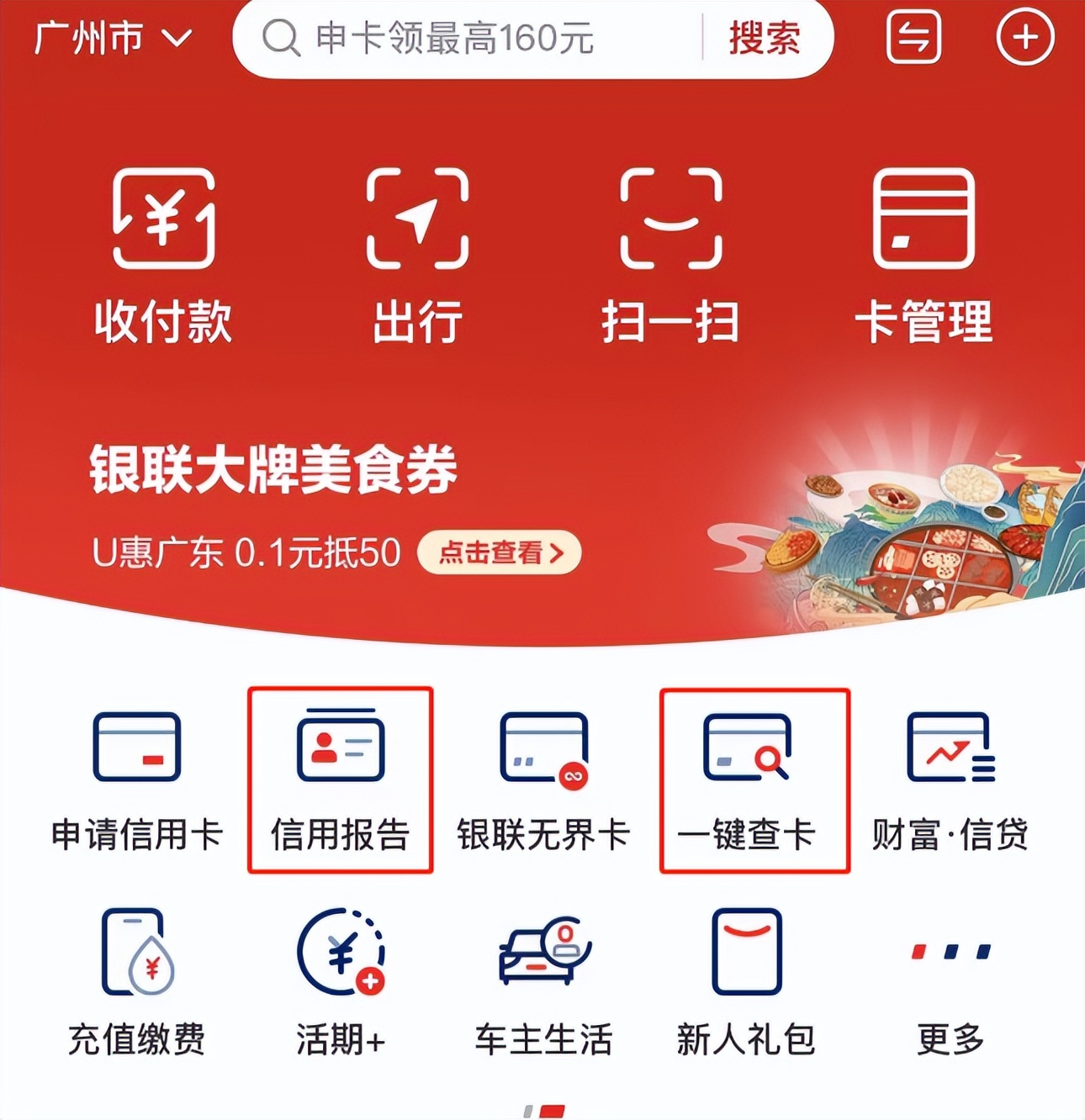This screenshot has height=1120, width=1085.
Task: Tap 点击查看 on the food coupon banner
Action: tap(500, 552)
